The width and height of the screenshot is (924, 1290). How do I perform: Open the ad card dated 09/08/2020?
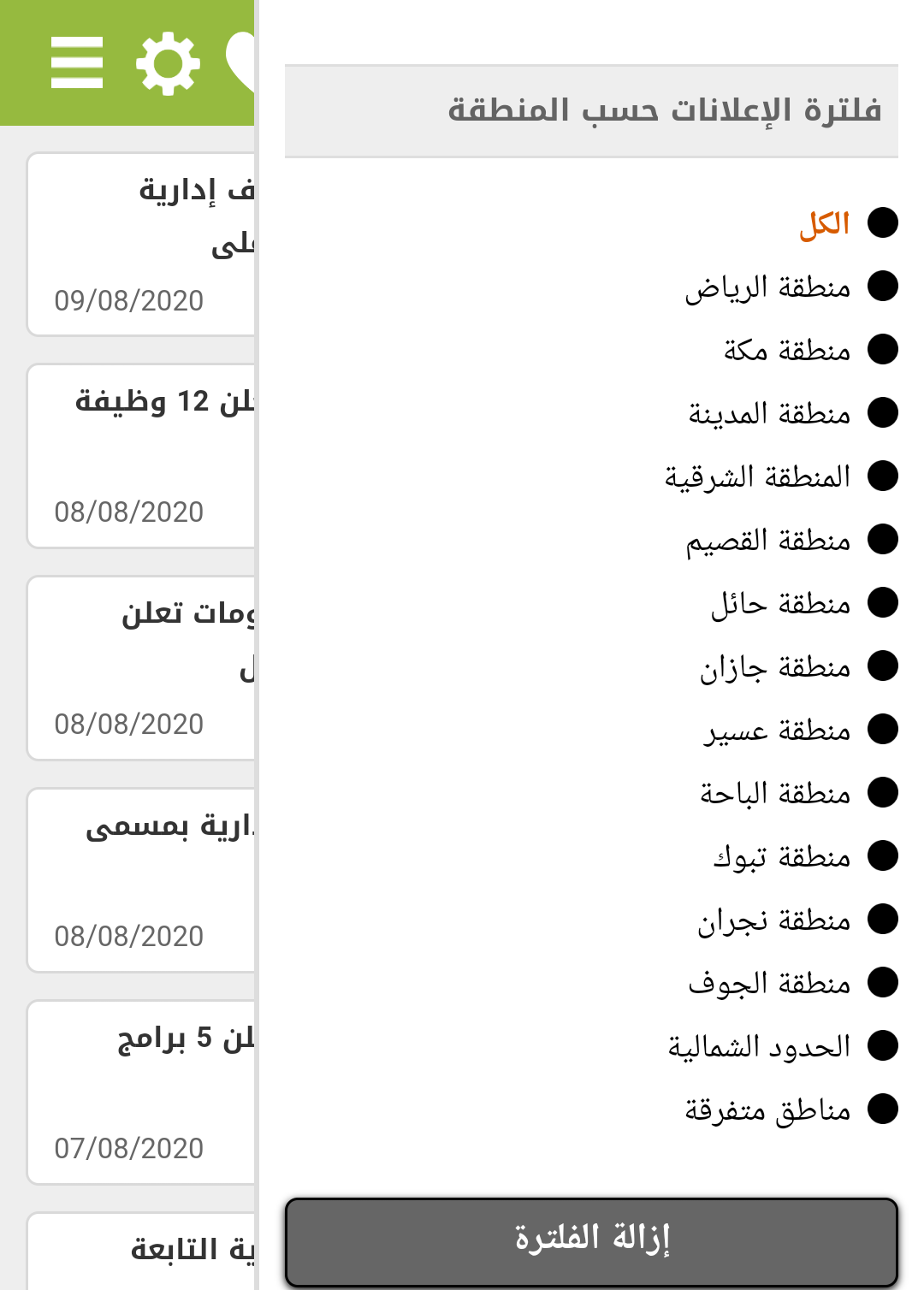tap(142, 245)
